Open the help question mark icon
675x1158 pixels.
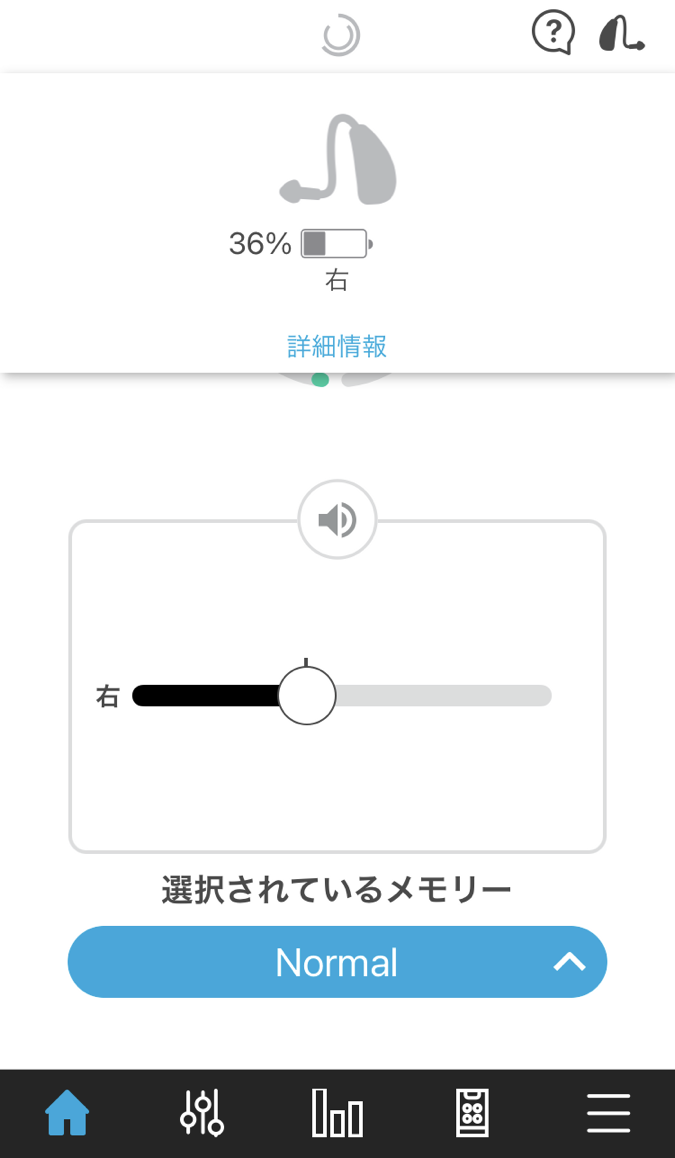coord(553,33)
